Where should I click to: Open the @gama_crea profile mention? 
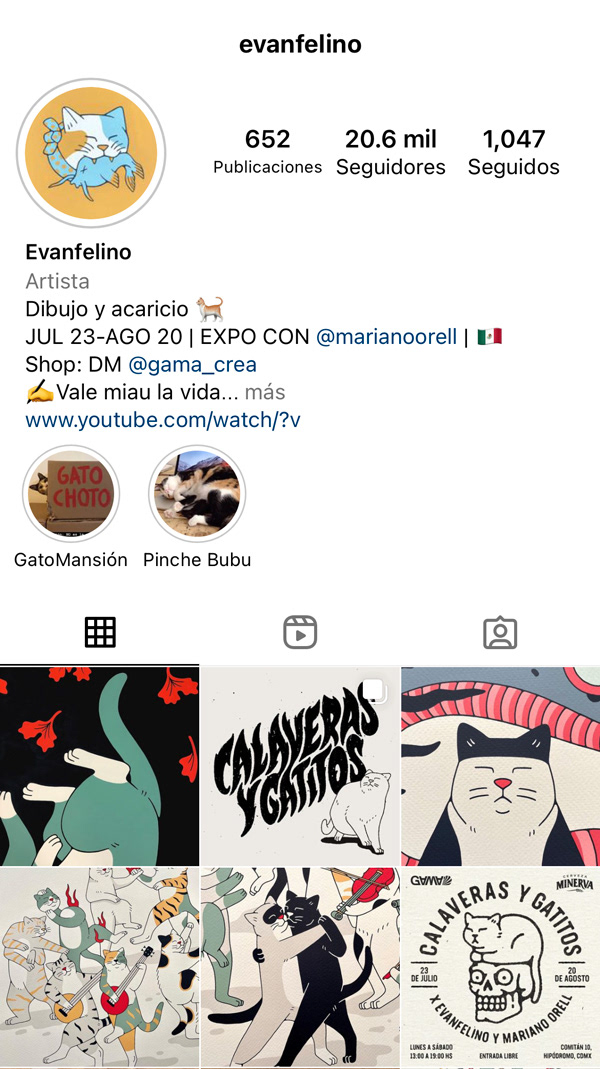192,365
